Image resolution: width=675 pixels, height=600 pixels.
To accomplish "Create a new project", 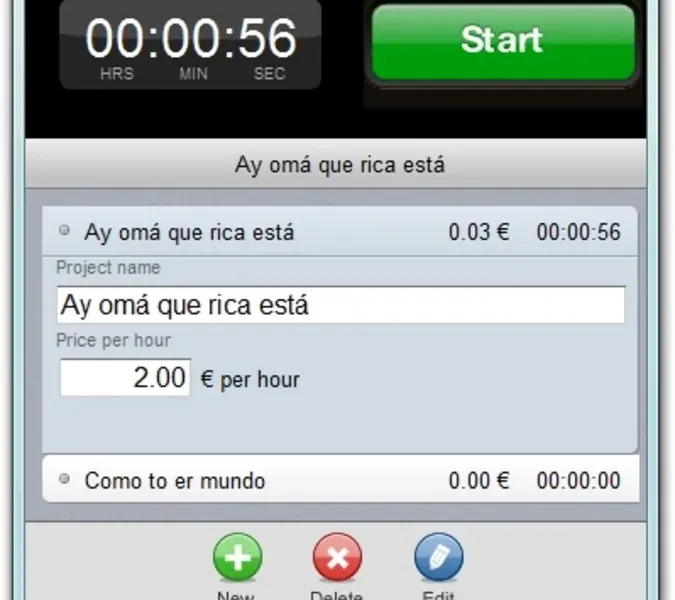I will pyautogui.click(x=237, y=558).
